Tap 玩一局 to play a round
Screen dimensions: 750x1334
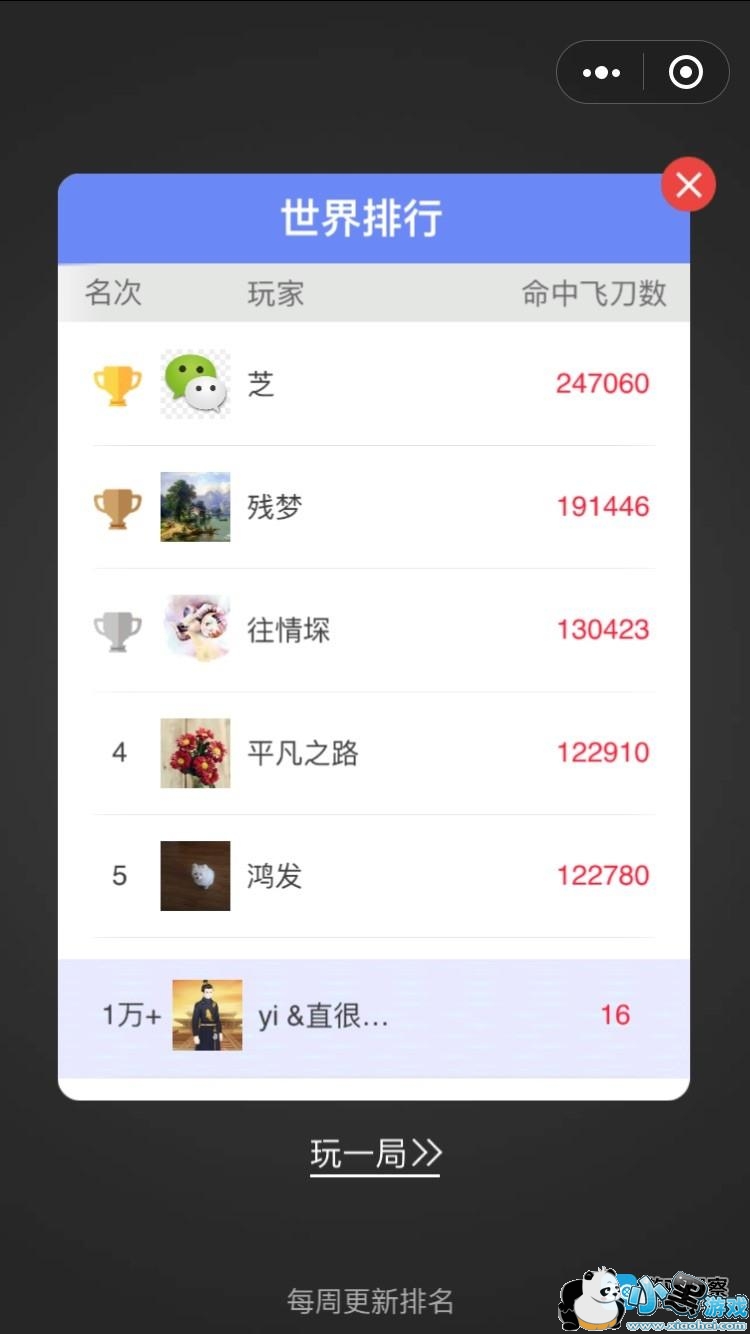(375, 1154)
